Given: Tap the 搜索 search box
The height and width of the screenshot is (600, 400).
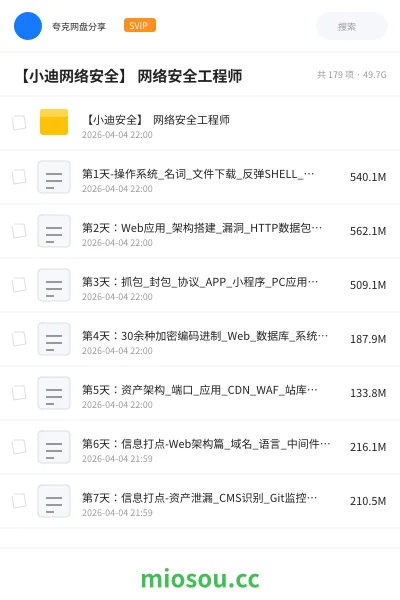Looking at the screenshot, I should [x=351, y=26].
